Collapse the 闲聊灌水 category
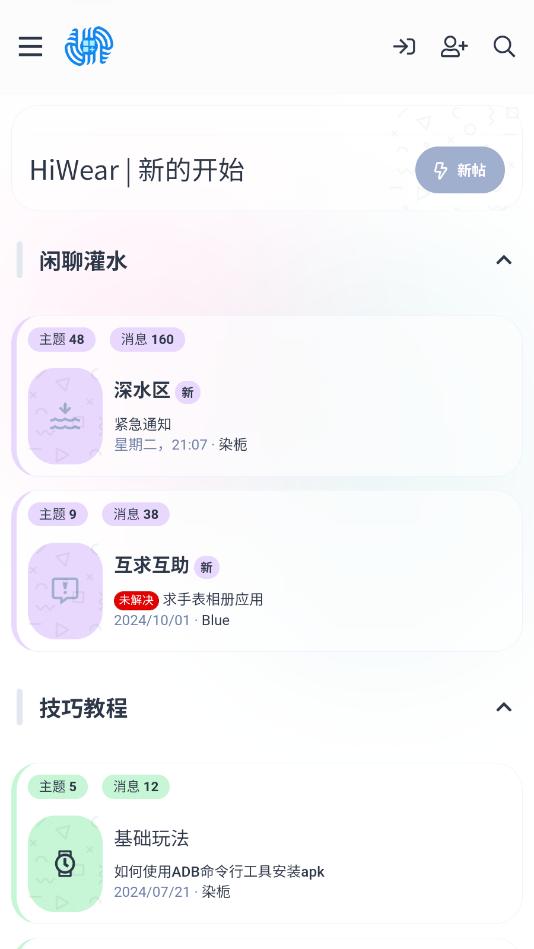The width and height of the screenshot is (534, 949). point(504,260)
